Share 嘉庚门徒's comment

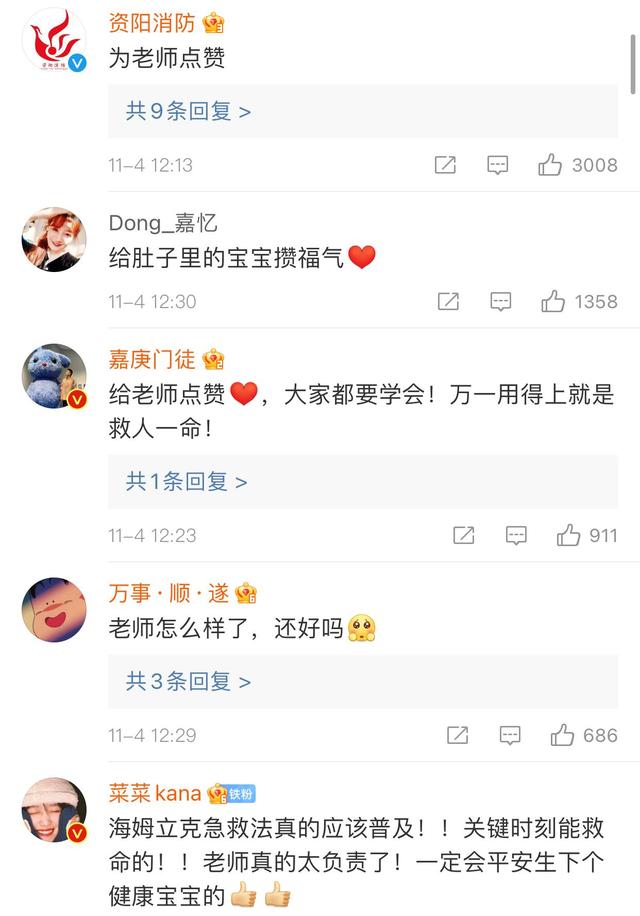[464, 536]
